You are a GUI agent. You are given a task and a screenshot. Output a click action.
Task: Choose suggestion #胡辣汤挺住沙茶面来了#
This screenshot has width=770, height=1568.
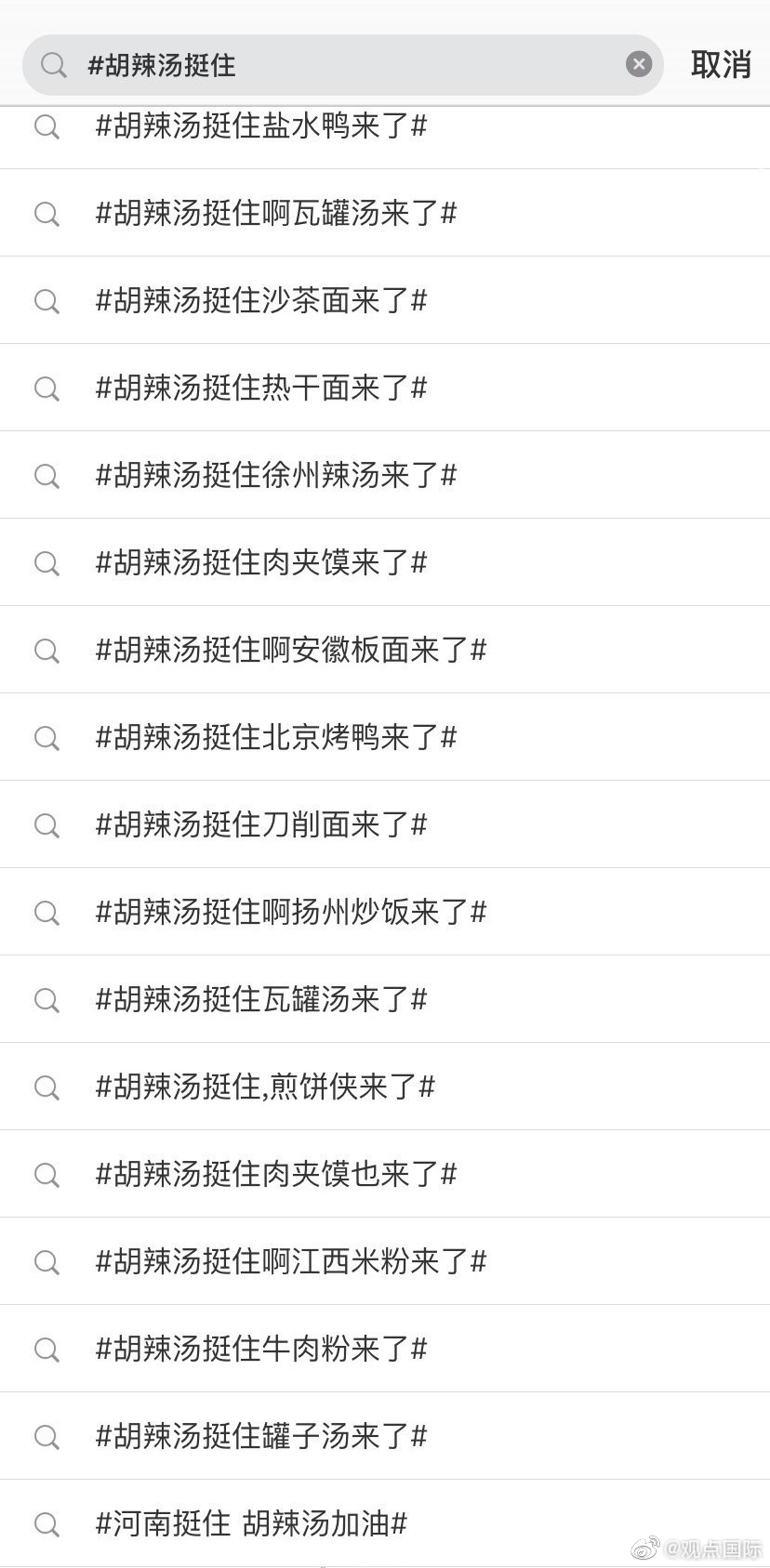point(261,300)
